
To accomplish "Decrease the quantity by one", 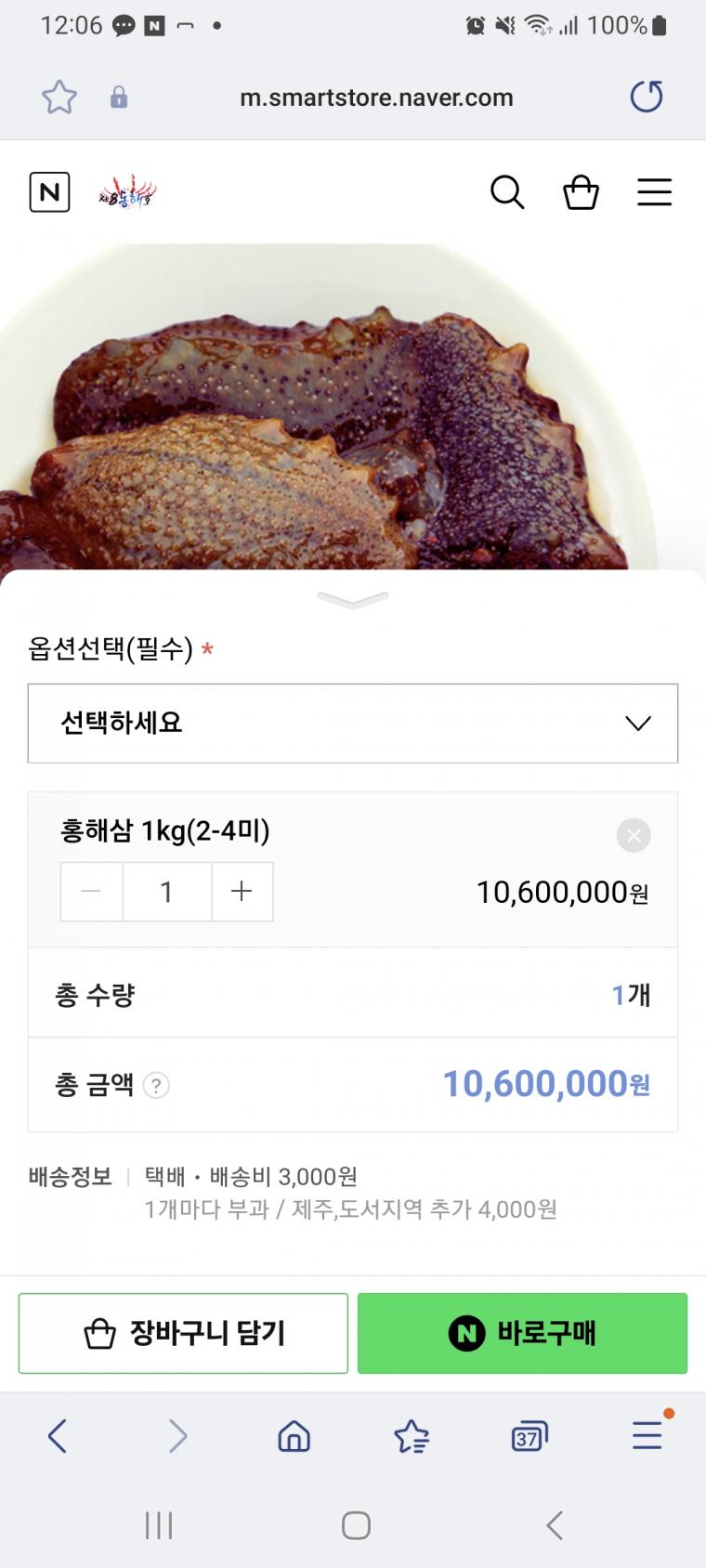I will 92,892.
